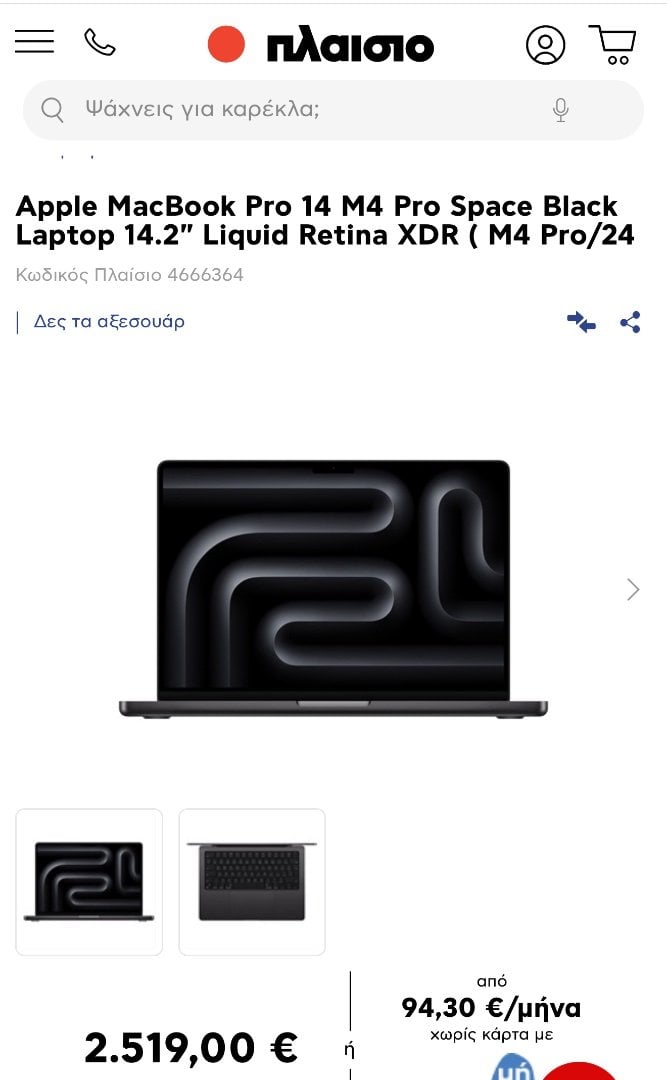
Task: Select the keyboard-view laptop thumbnail
Action: pos(252,882)
